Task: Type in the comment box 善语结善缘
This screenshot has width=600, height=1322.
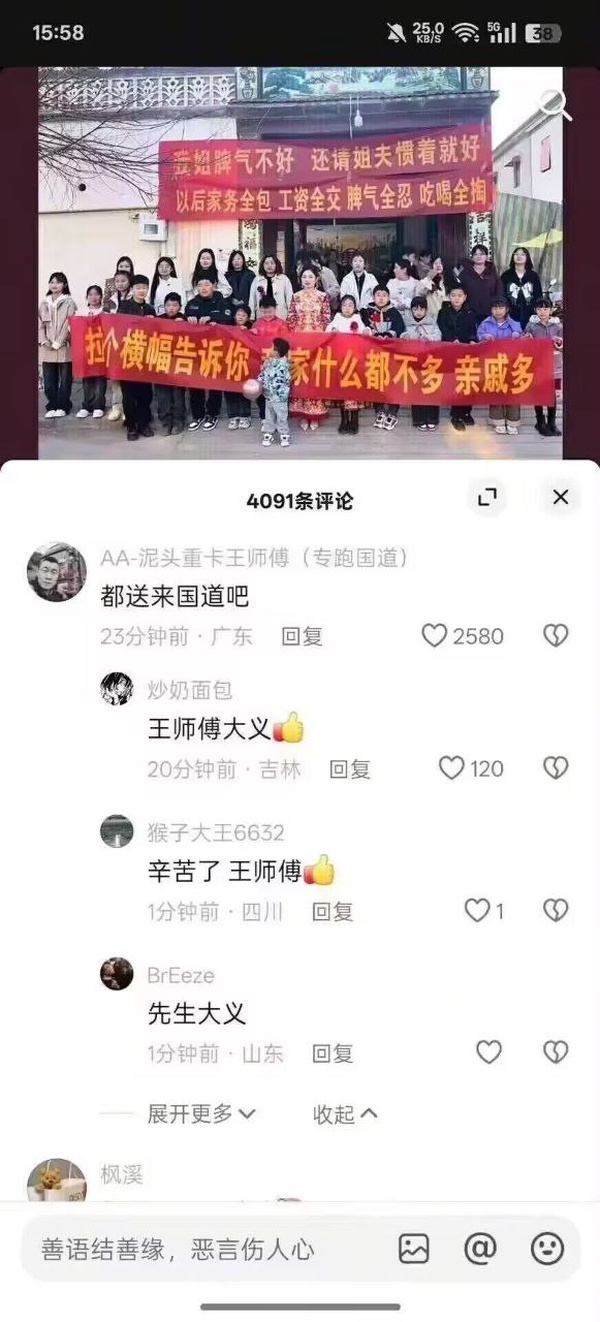Action: pos(200,1249)
